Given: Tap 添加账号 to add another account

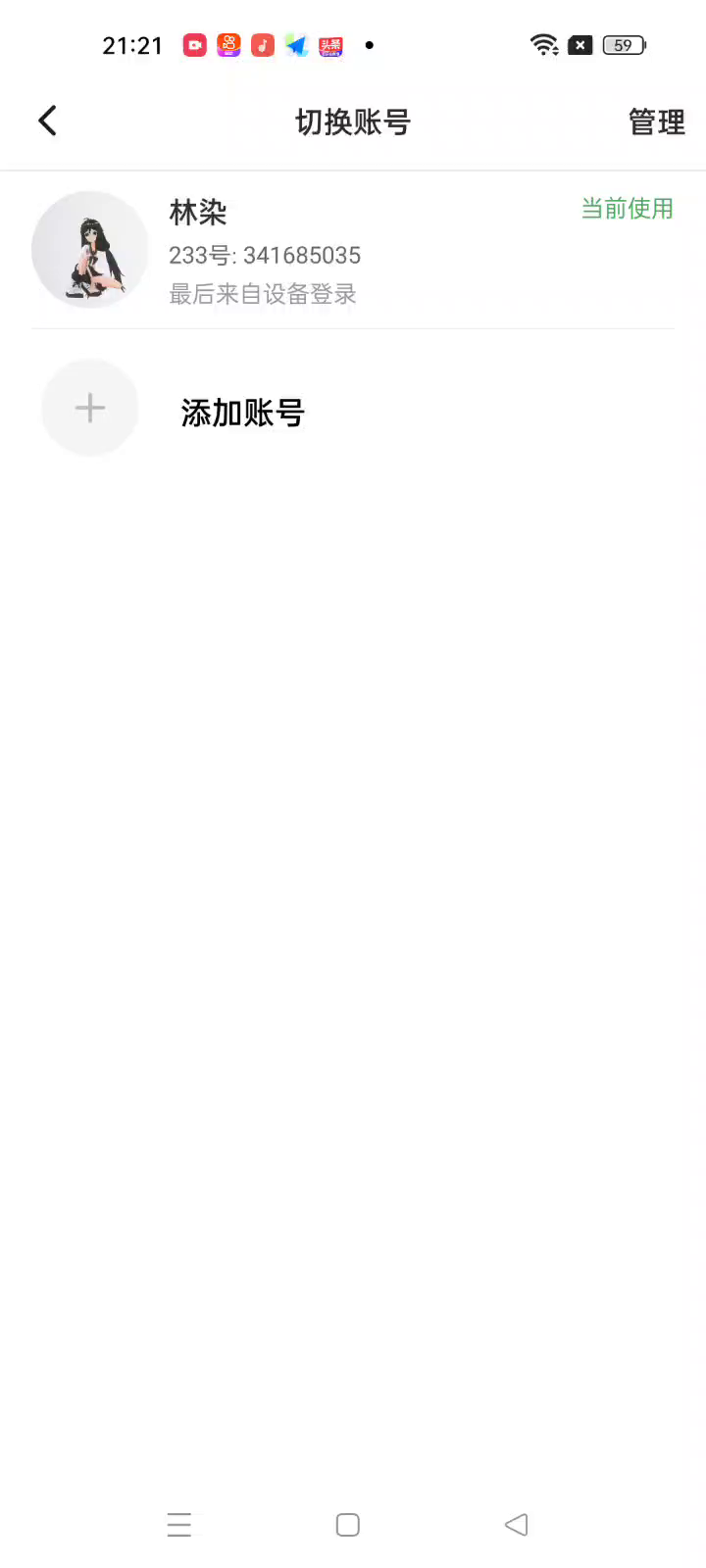Looking at the screenshot, I should (x=241, y=413).
